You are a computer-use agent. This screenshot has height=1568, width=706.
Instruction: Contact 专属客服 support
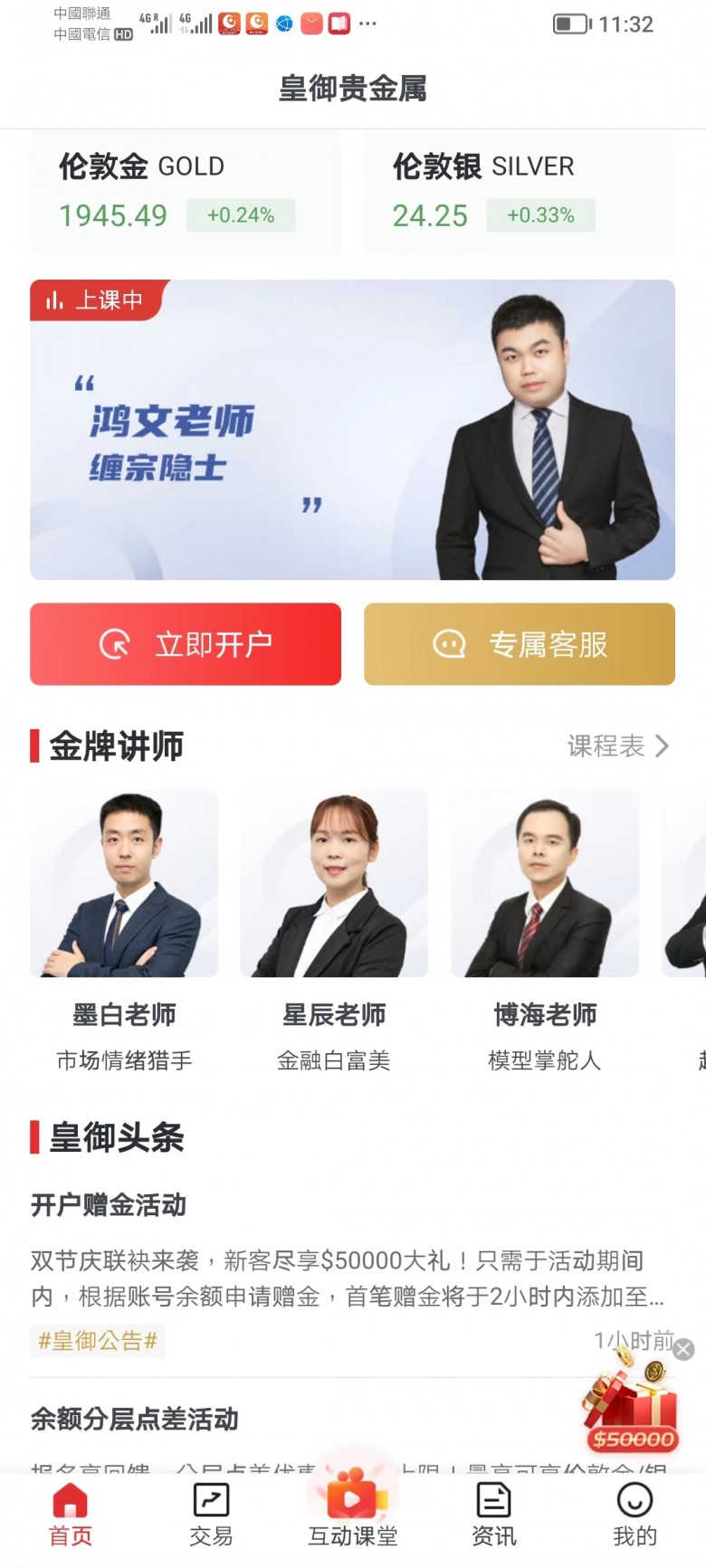point(520,644)
